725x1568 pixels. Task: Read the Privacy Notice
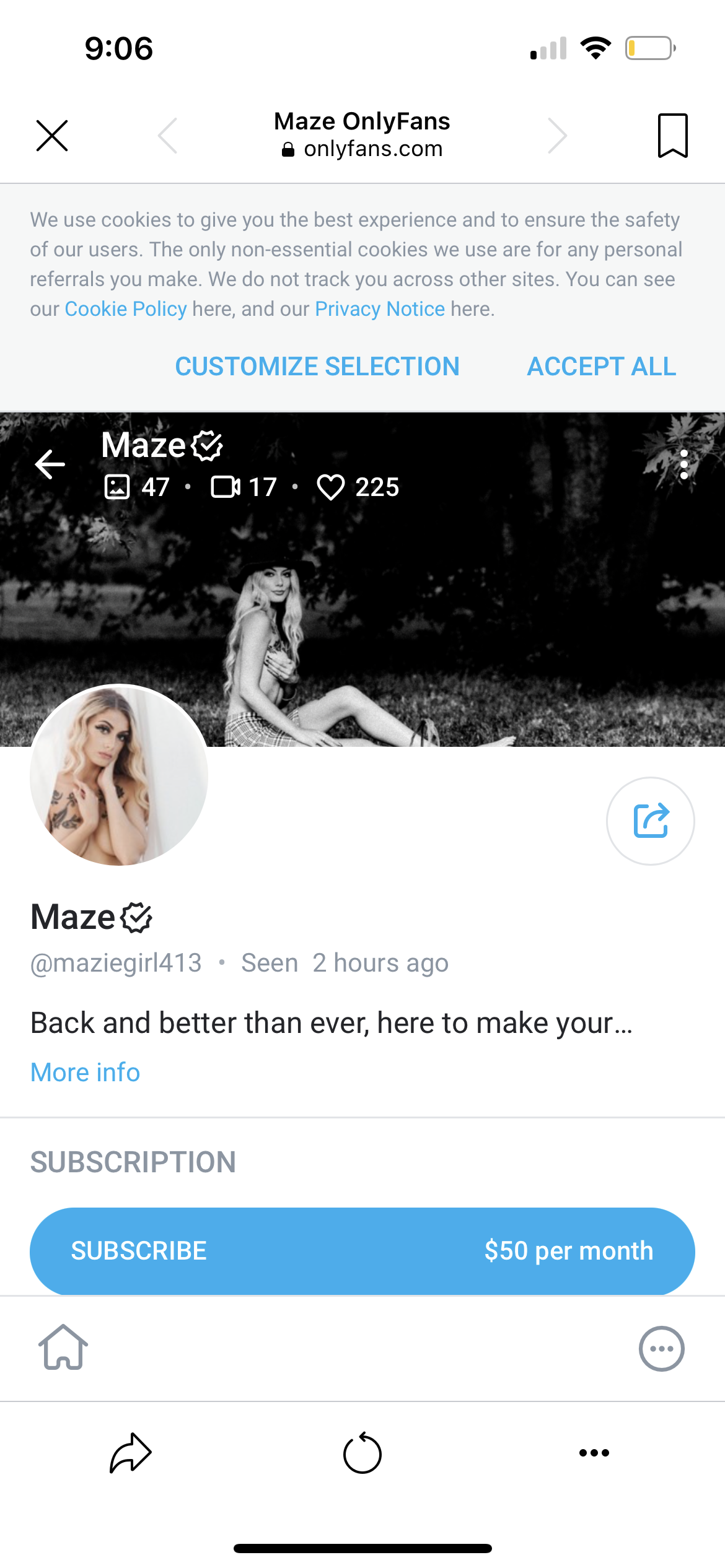tap(380, 309)
